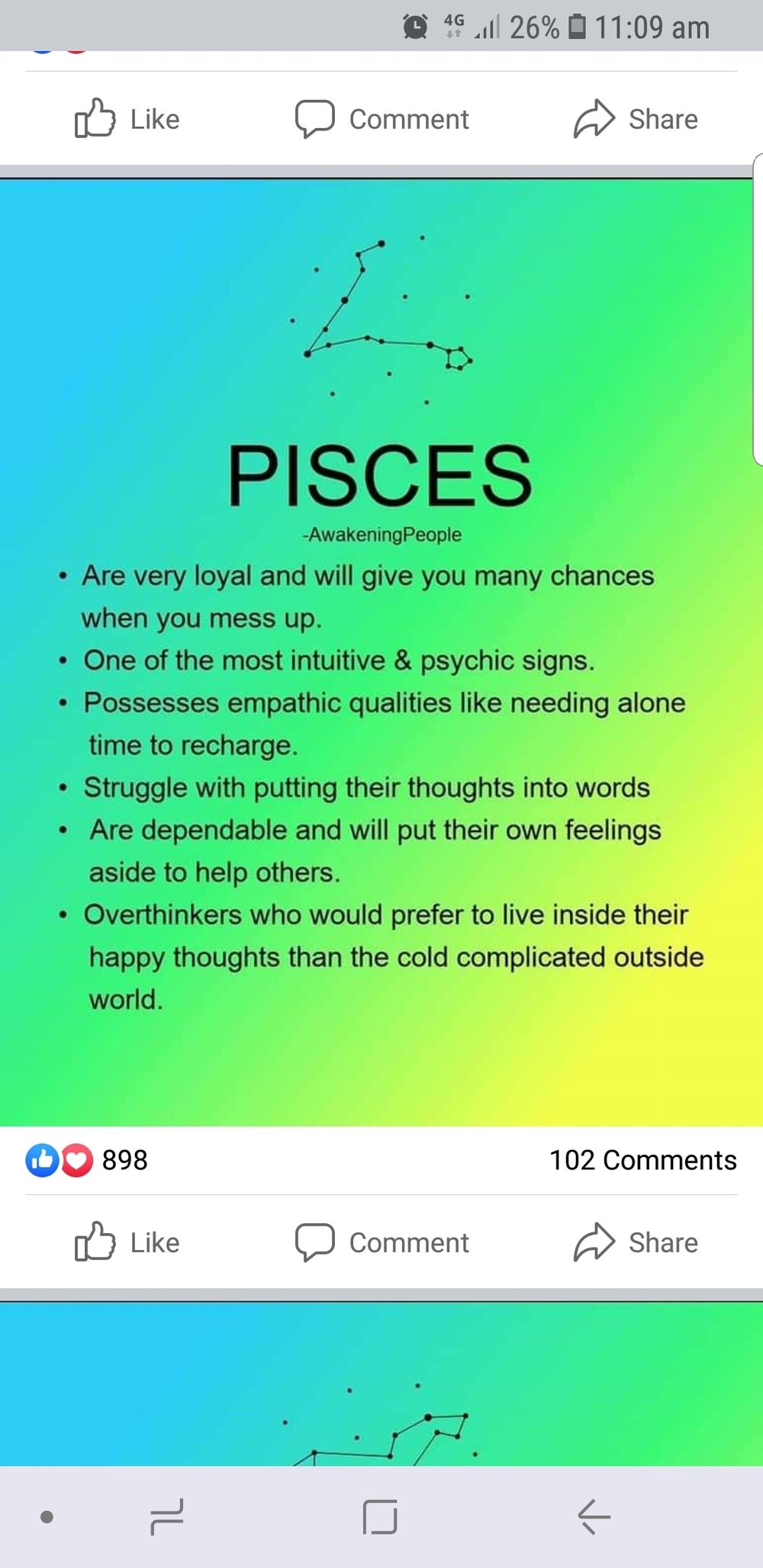The width and height of the screenshot is (763, 1568).
Task: Open the Pisces traits image
Action: click(381, 652)
